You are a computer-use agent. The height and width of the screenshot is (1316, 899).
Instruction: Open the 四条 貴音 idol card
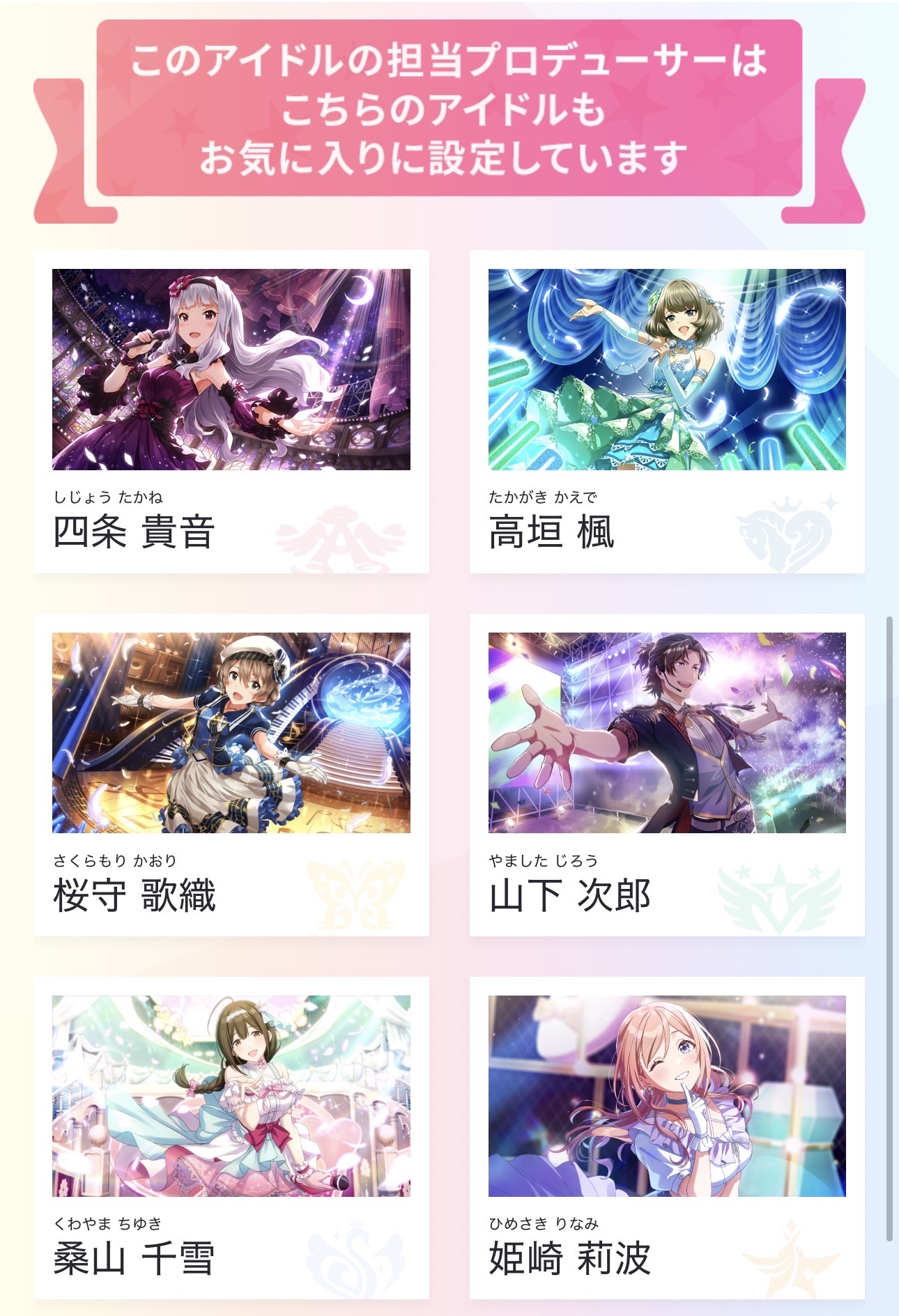pyautogui.click(x=231, y=411)
